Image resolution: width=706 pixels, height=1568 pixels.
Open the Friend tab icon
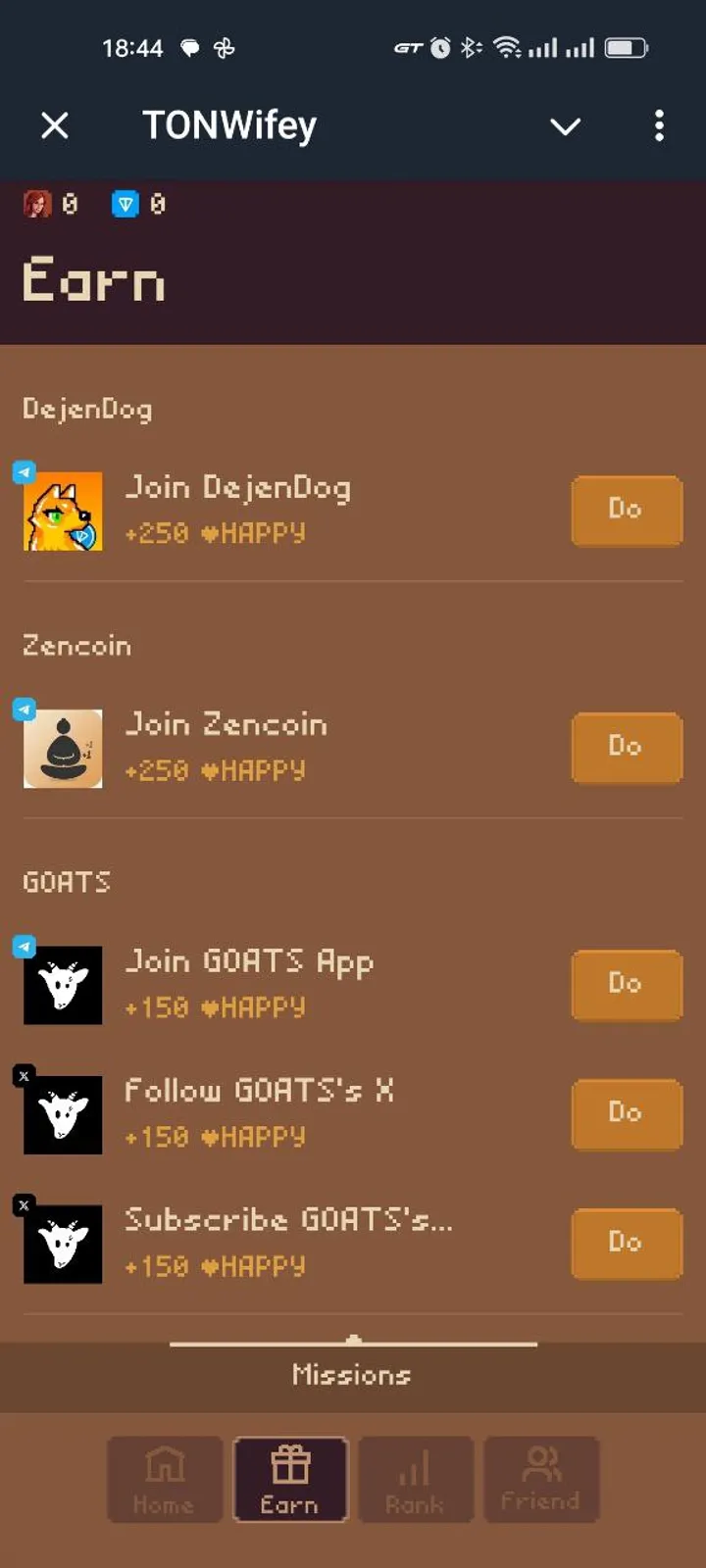coord(541,1480)
